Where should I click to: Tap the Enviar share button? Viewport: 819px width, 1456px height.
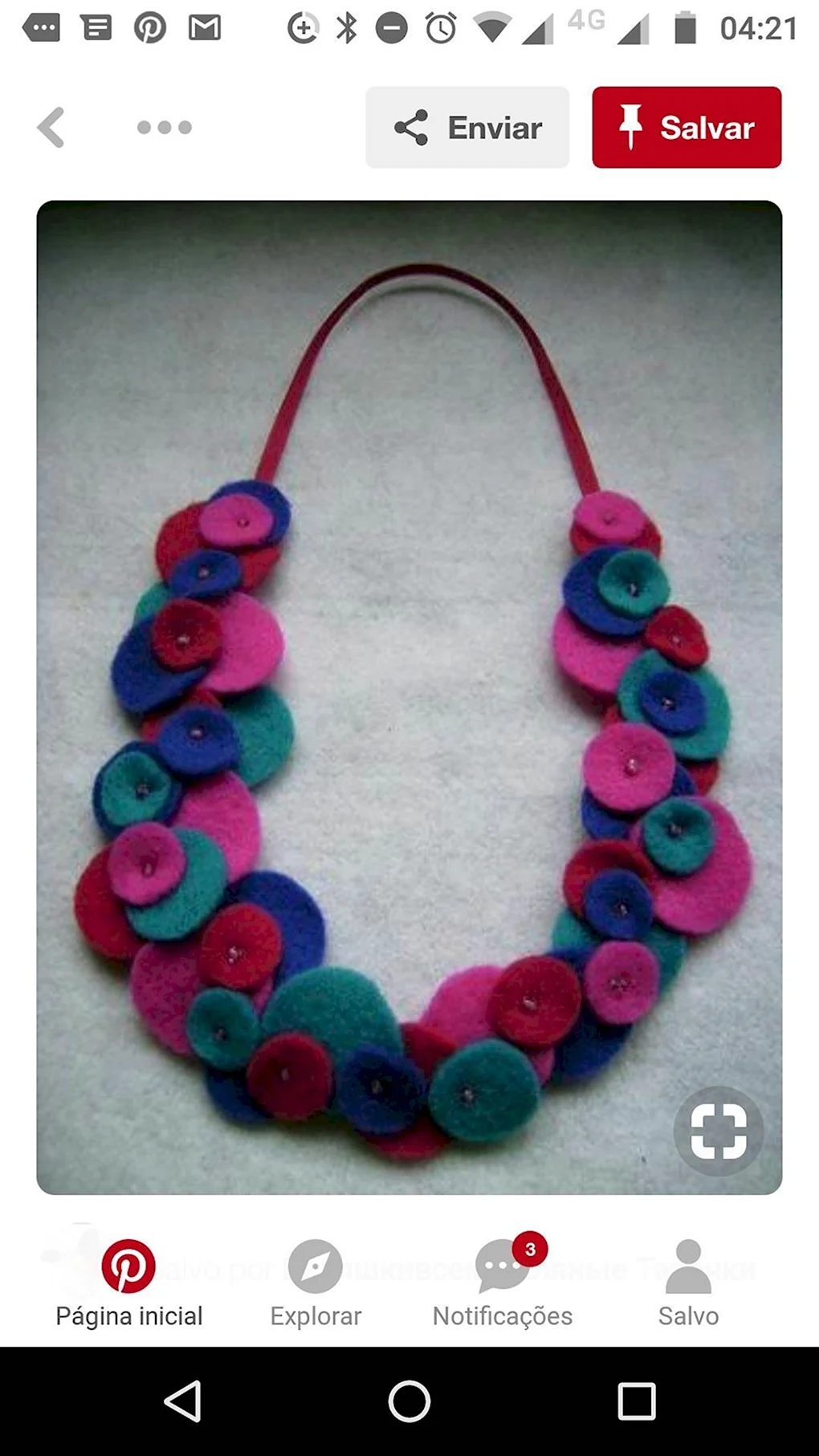(x=467, y=128)
